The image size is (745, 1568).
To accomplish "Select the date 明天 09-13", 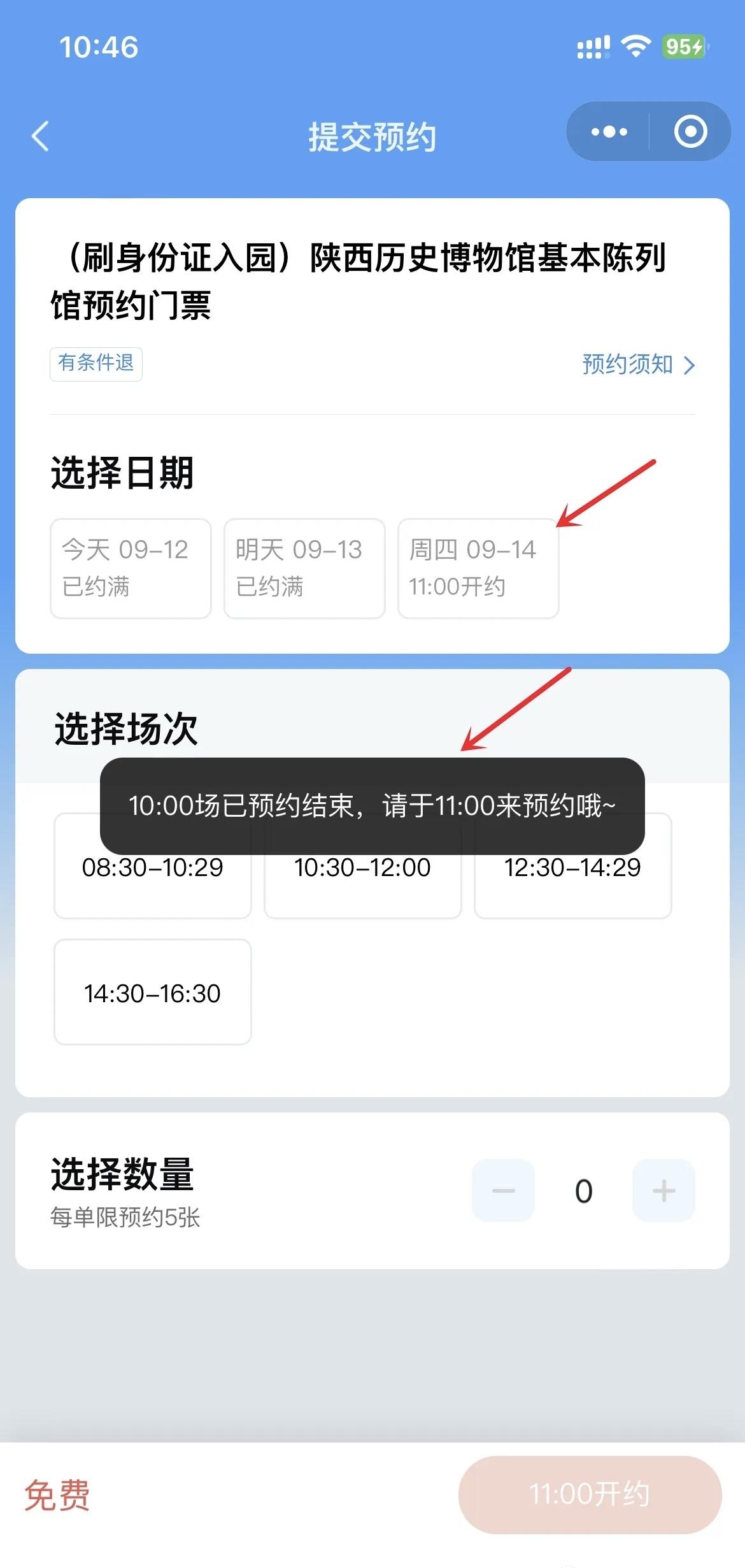I will tap(304, 568).
